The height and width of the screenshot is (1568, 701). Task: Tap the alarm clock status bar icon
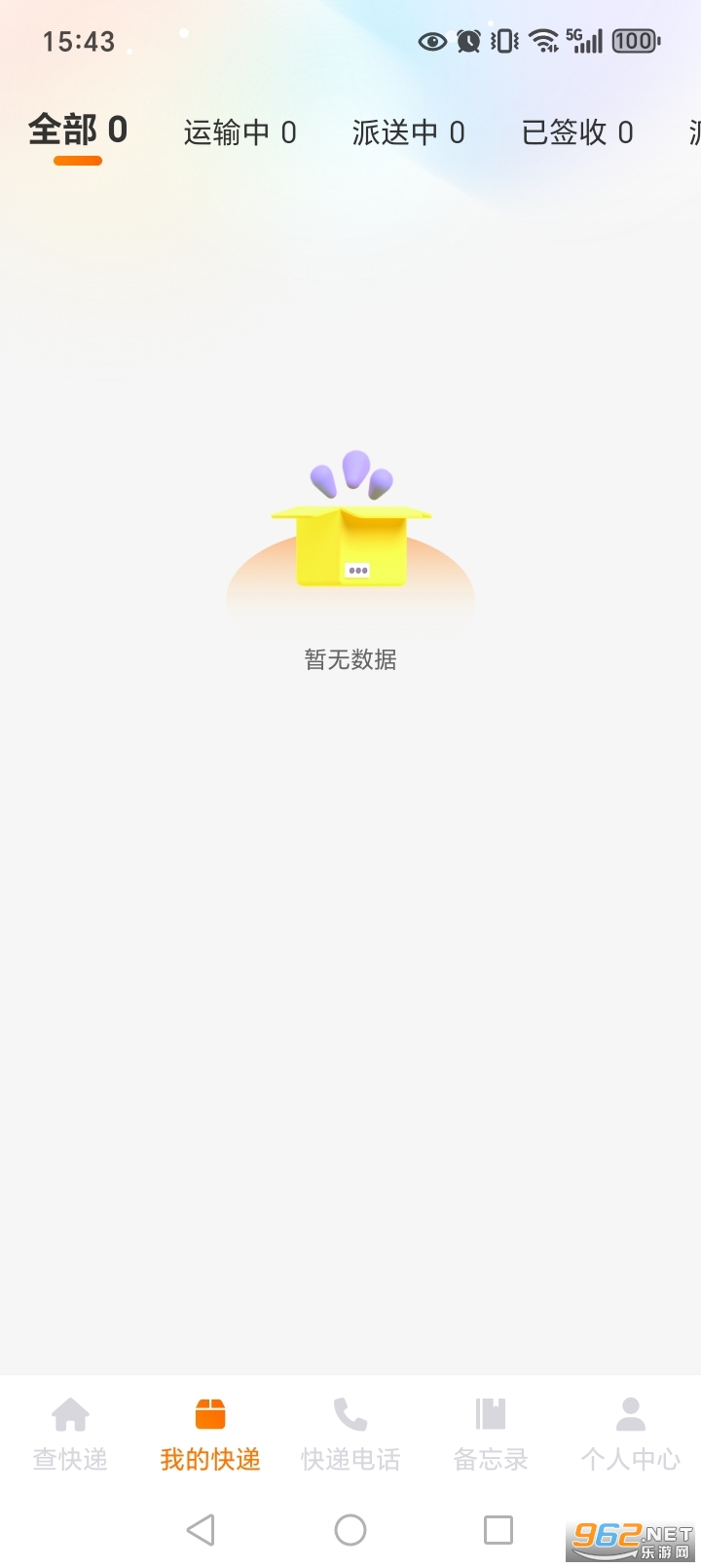coord(466,41)
